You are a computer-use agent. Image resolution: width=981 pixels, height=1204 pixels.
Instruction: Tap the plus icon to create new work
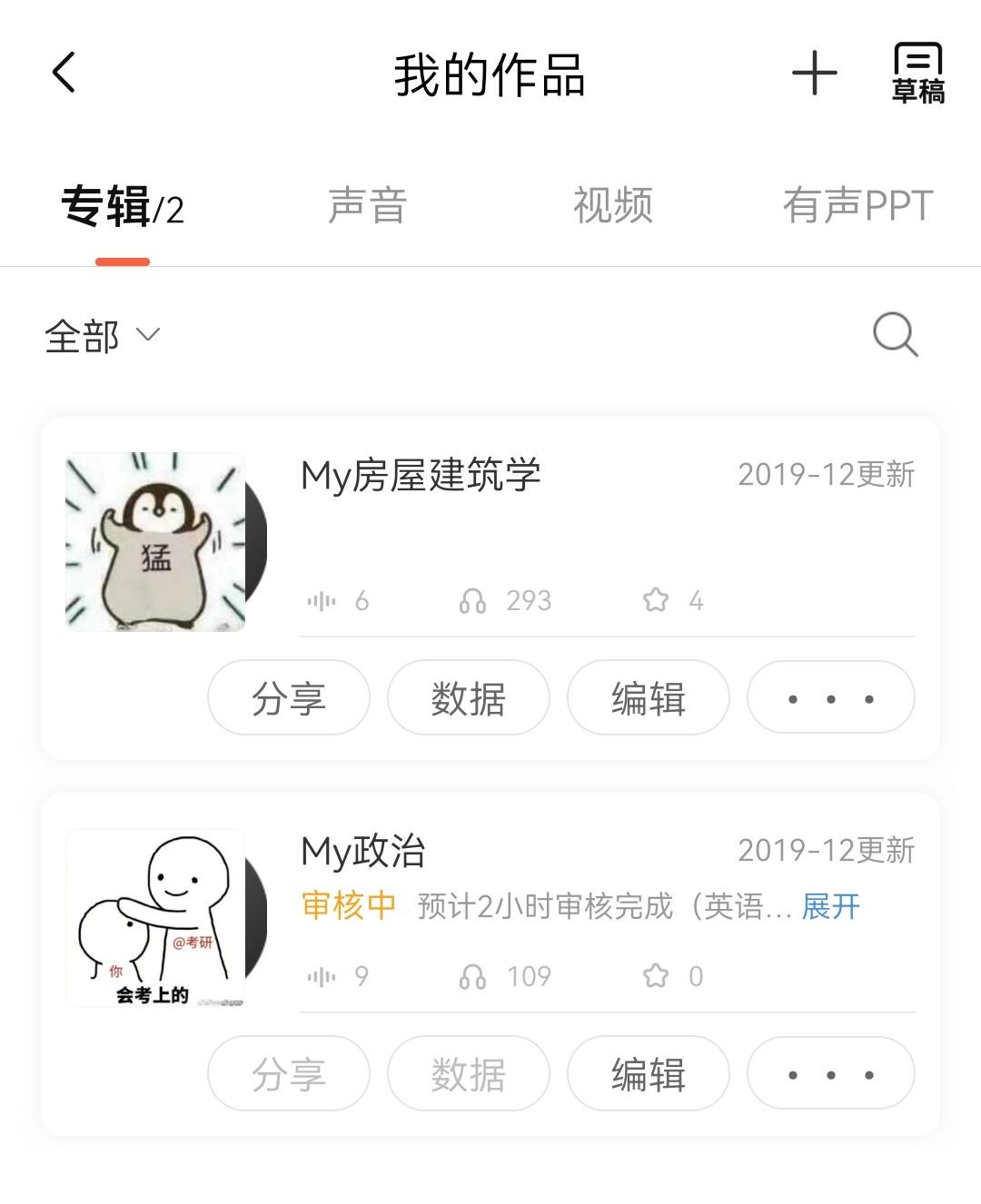click(x=814, y=74)
